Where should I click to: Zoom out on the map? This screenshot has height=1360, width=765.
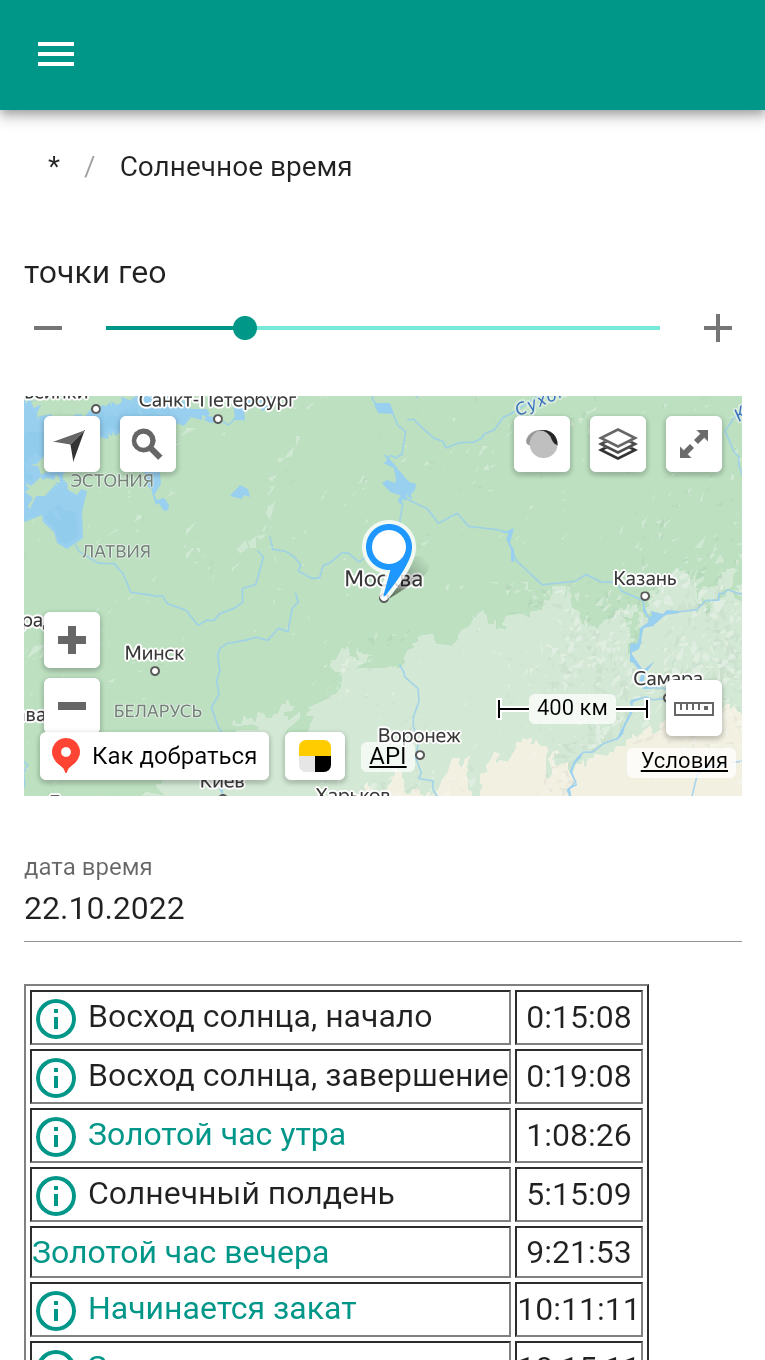coord(72,706)
